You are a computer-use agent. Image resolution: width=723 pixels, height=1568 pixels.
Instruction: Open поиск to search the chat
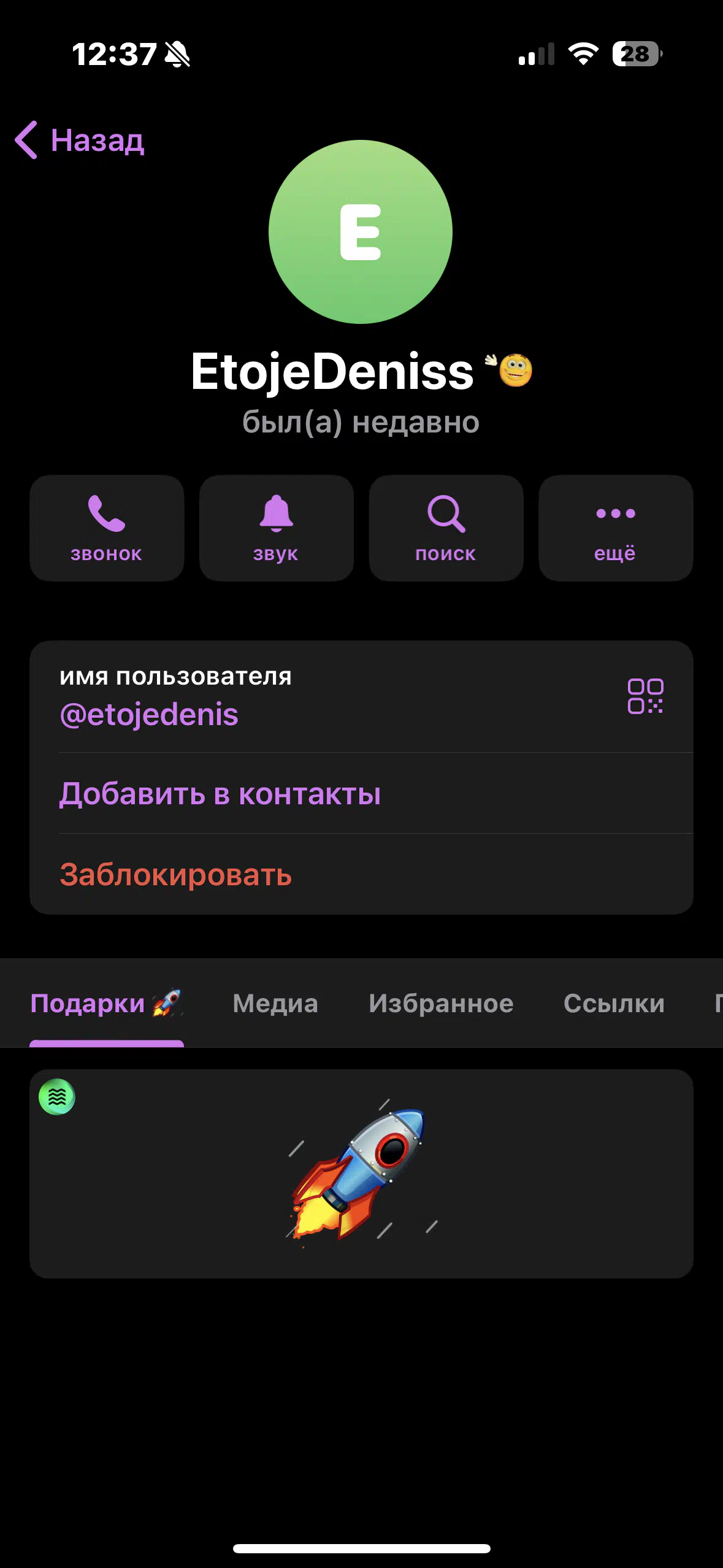pyautogui.click(x=446, y=528)
